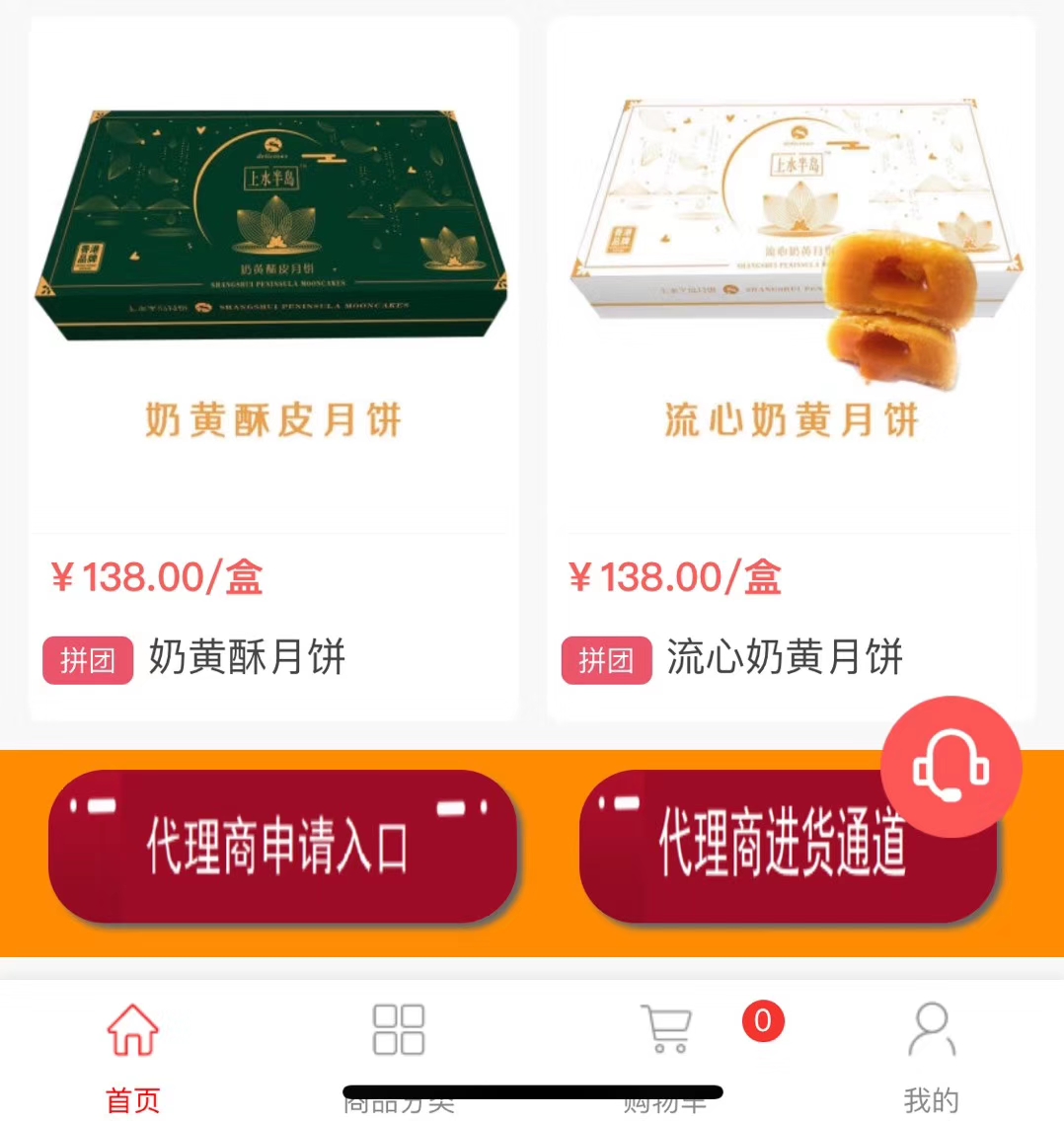This screenshot has width=1064, height=1121.
Task: Tap the 代理商申请入口 button
Action: pyautogui.click(x=281, y=847)
